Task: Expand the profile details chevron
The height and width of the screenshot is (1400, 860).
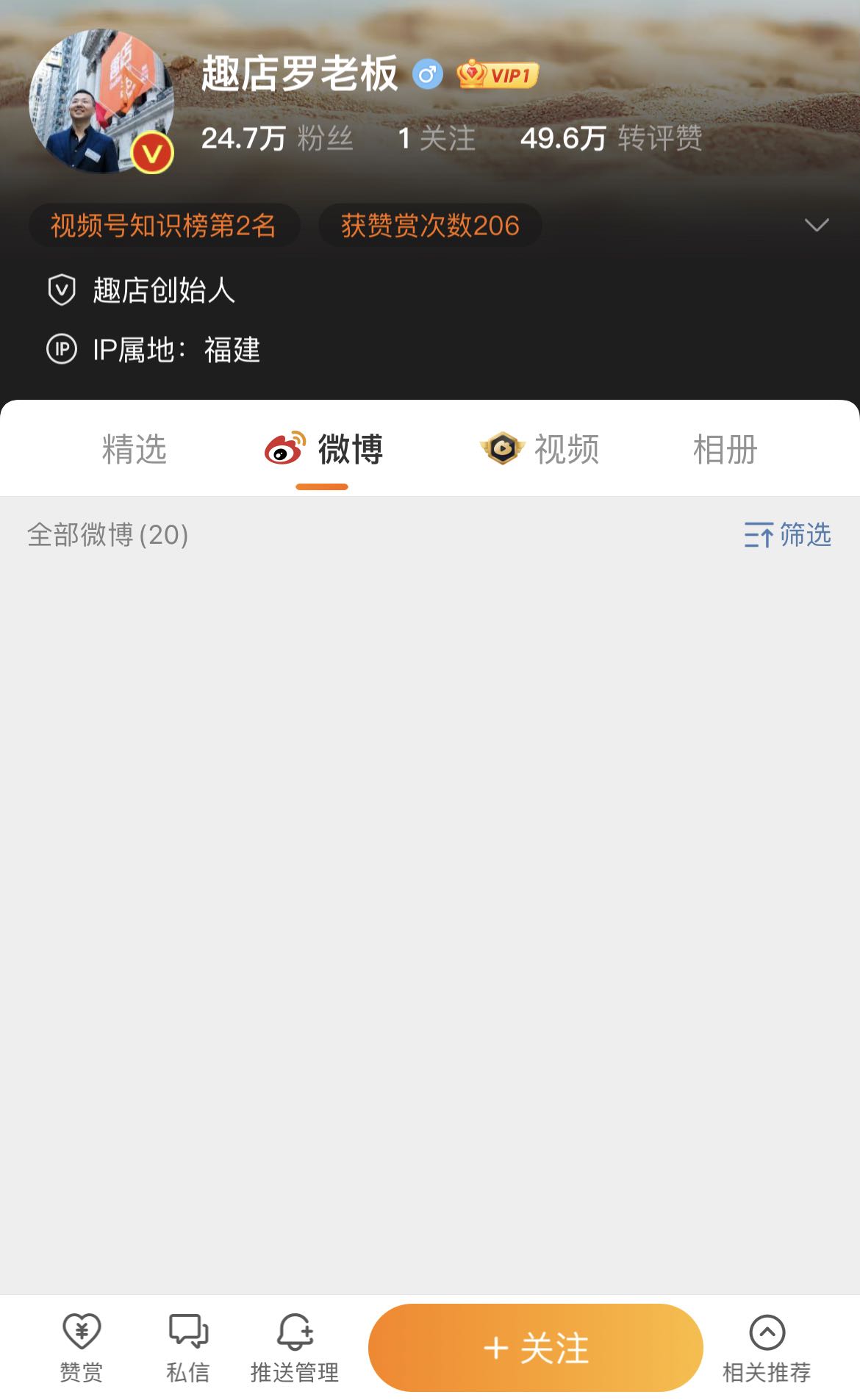Action: click(816, 225)
